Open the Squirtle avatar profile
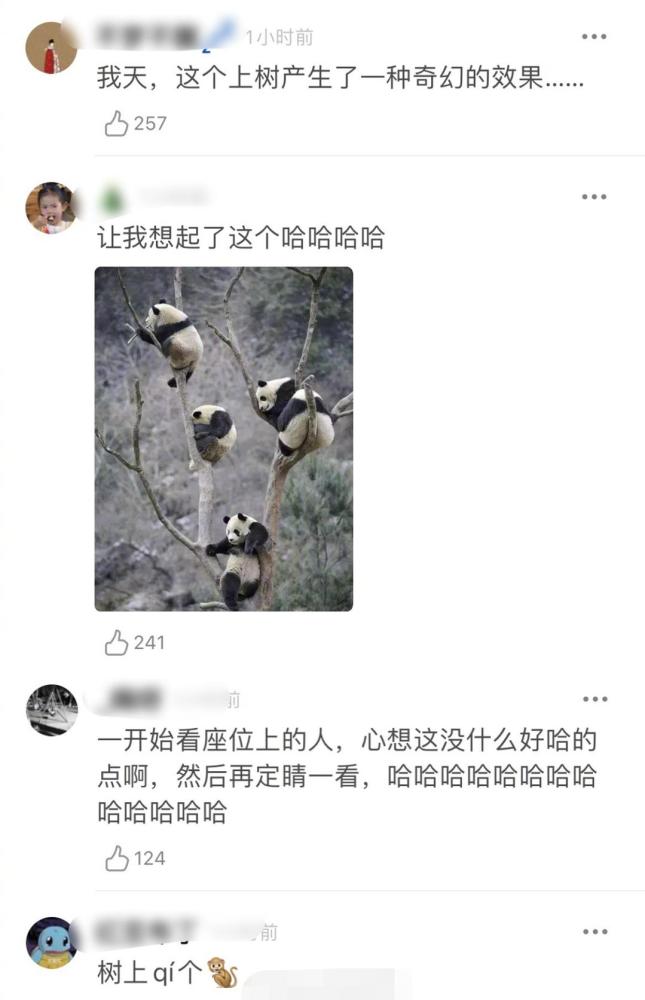Viewport: 645px width, 1000px height. [51, 942]
